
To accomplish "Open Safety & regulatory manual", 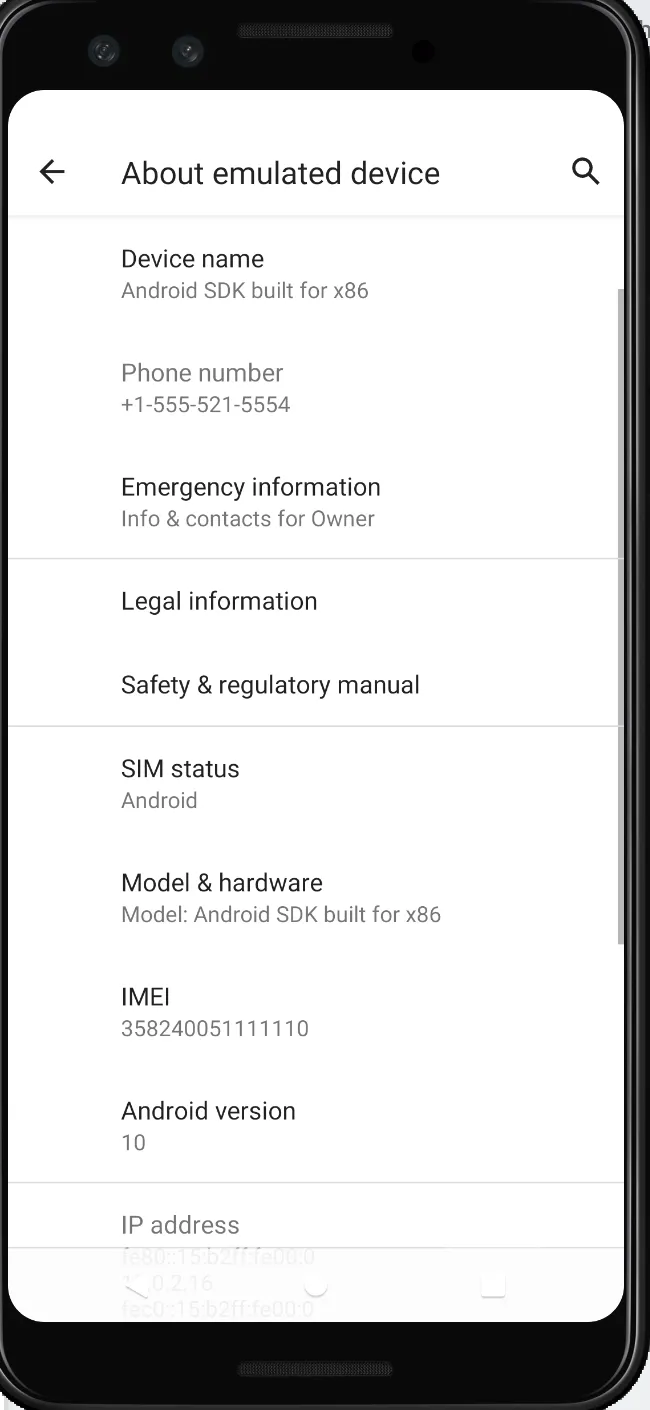I will (270, 685).
